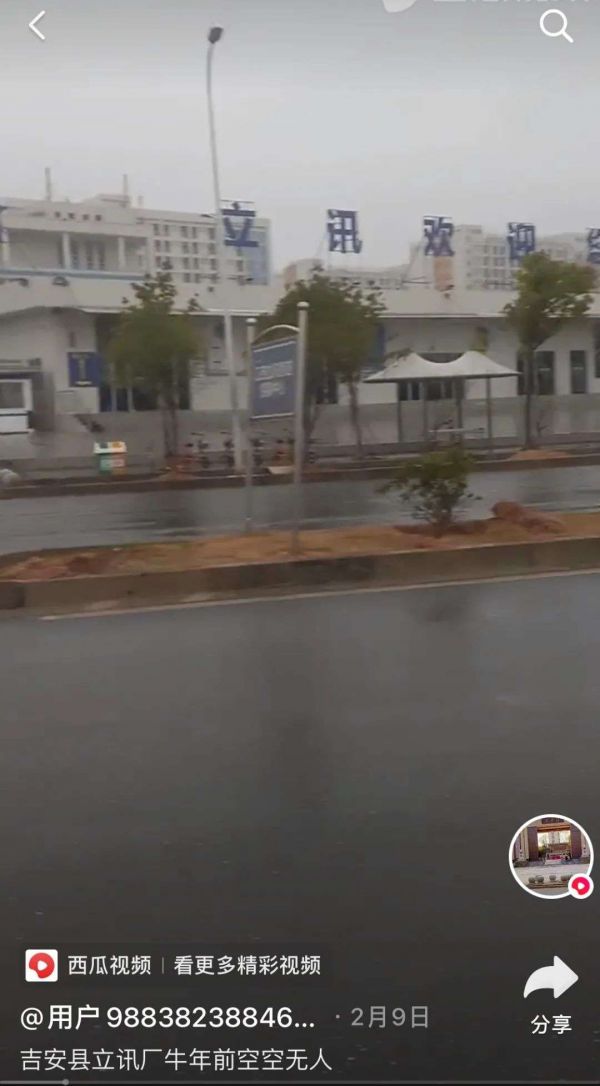Go back using the top-left arrow
The height and width of the screenshot is (1086, 600).
tap(37, 26)
